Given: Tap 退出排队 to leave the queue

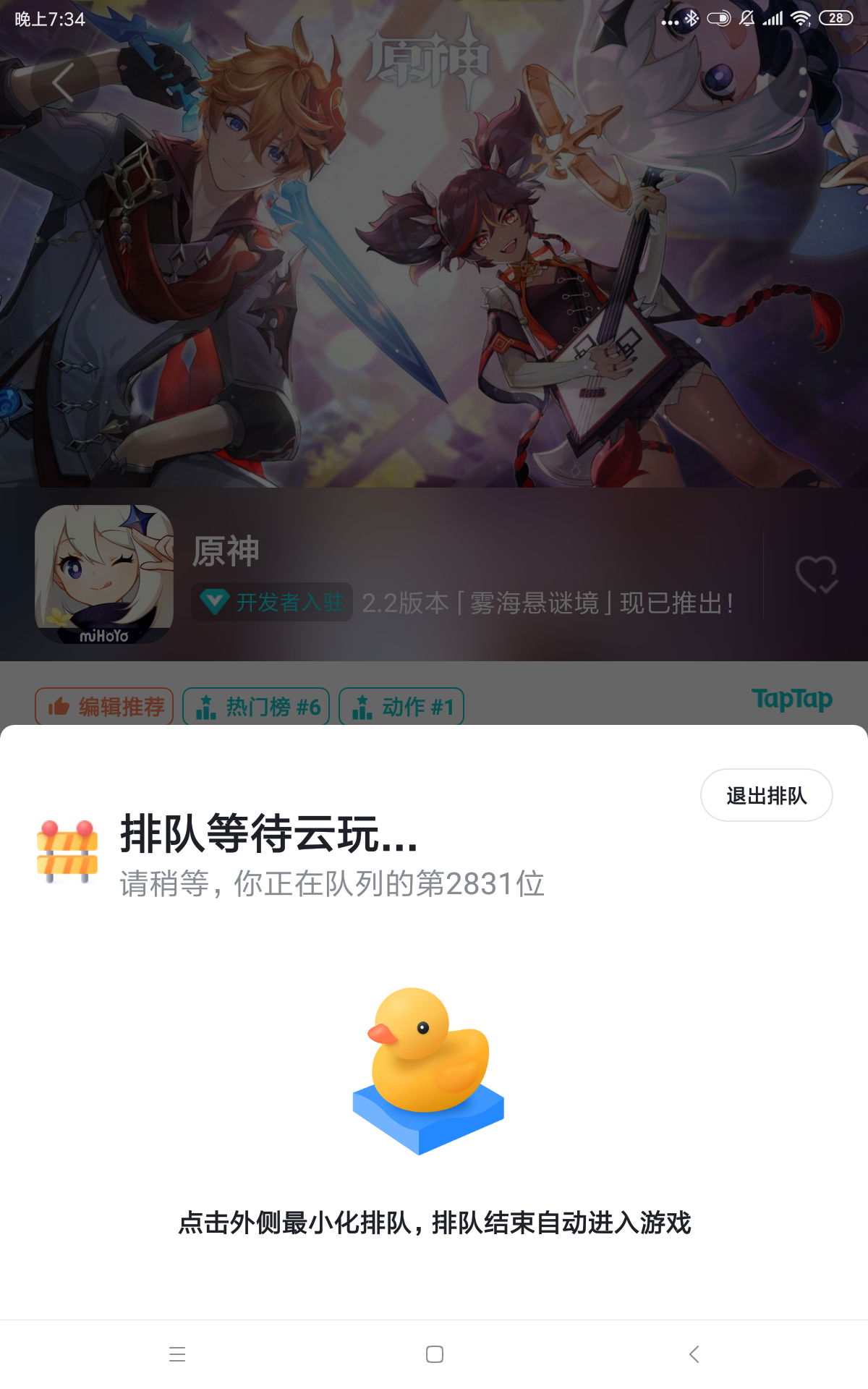Looking at the screenshot, I should pos(767,795).
